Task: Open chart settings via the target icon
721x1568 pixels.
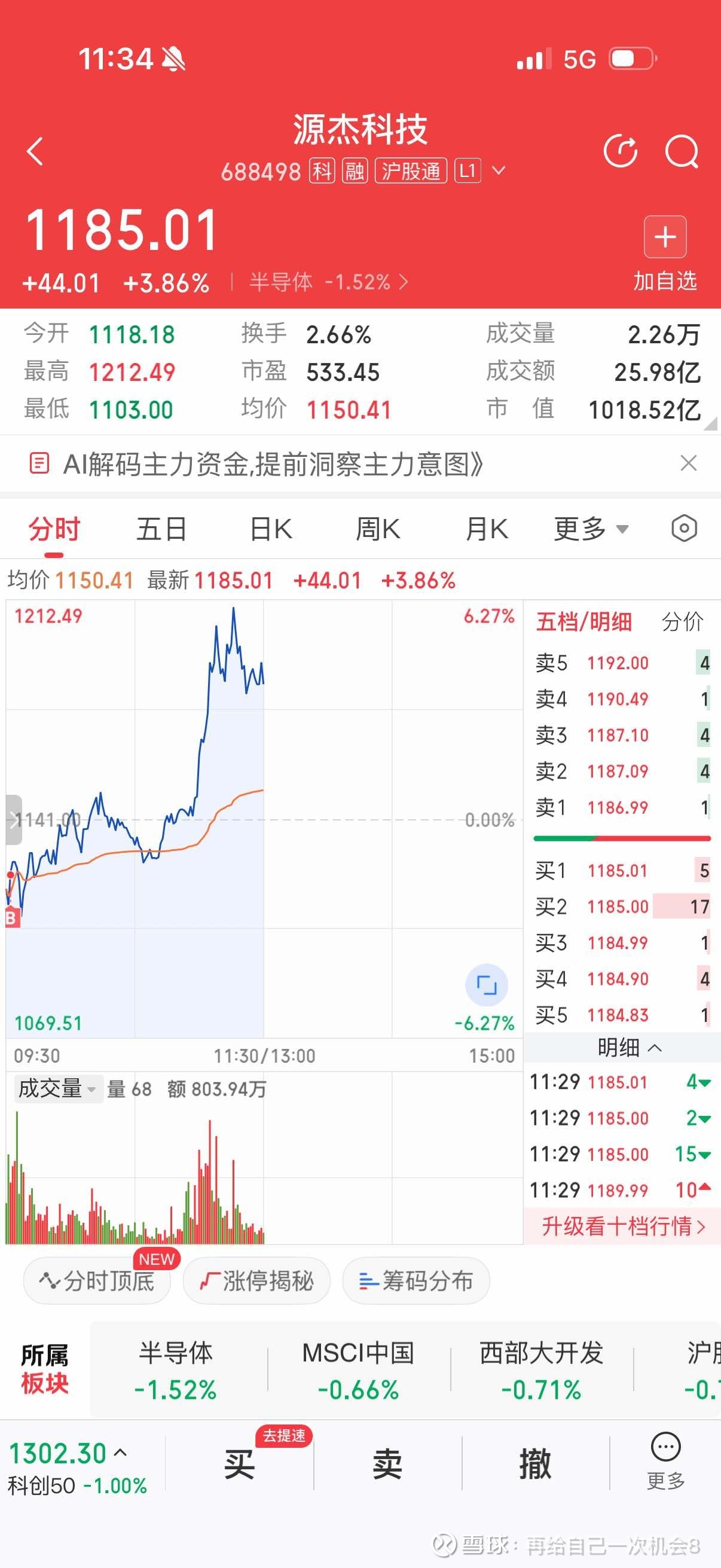Action: tap(684, 529)
